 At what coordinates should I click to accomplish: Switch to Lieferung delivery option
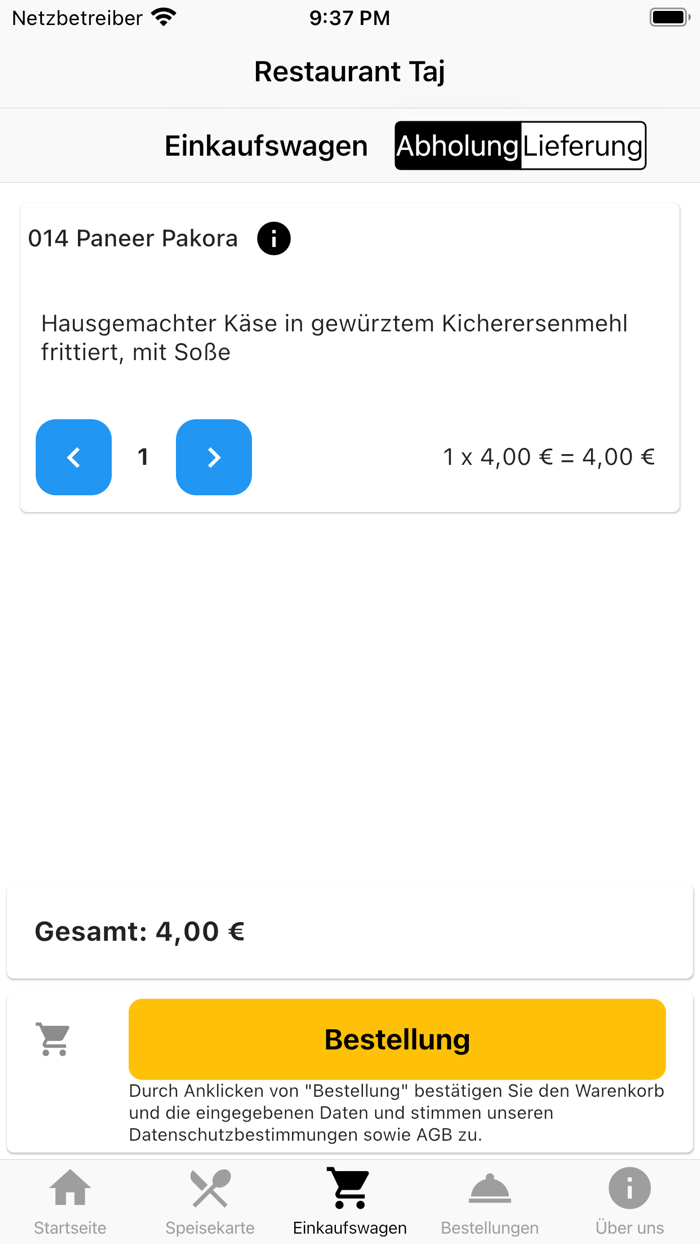tap(583, 146)
